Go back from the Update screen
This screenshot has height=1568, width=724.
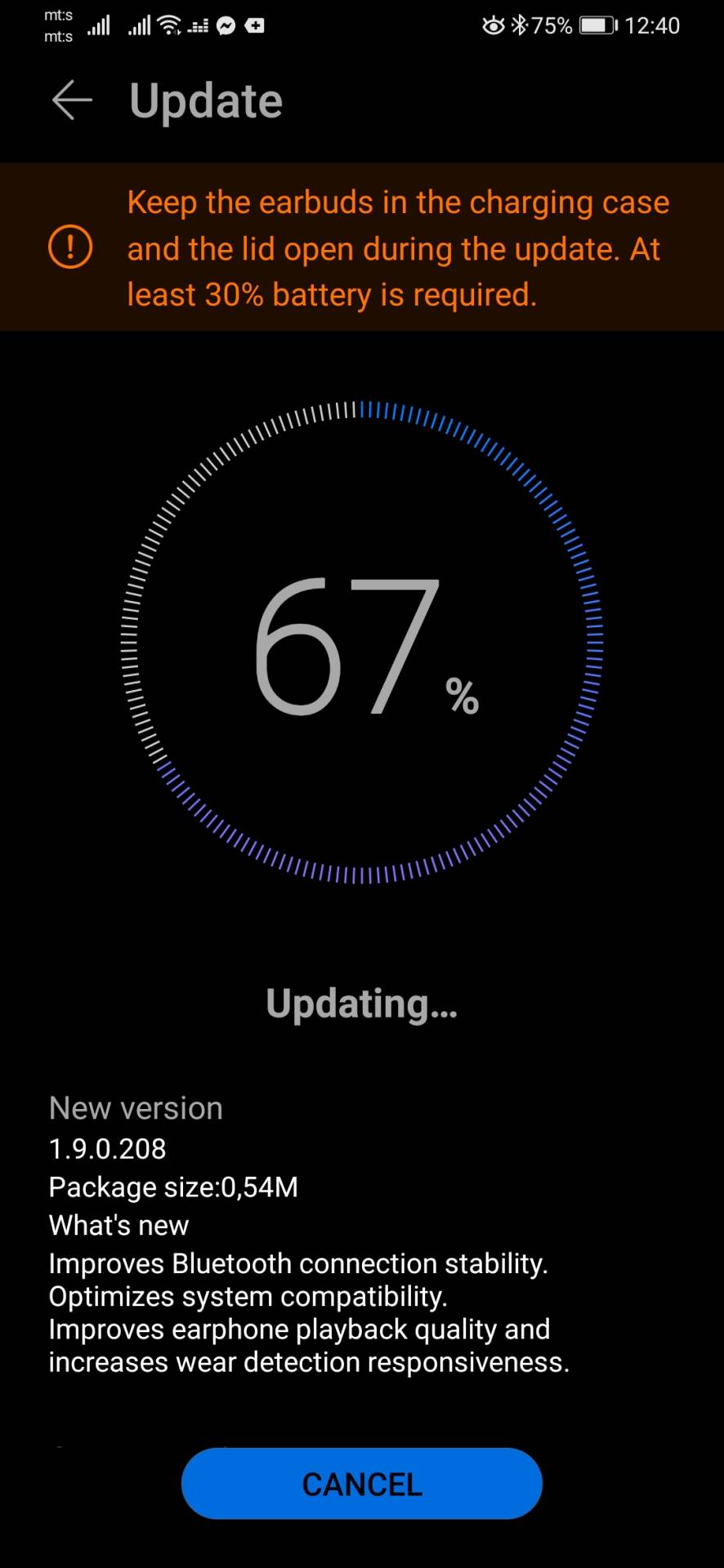click(72, 100)
